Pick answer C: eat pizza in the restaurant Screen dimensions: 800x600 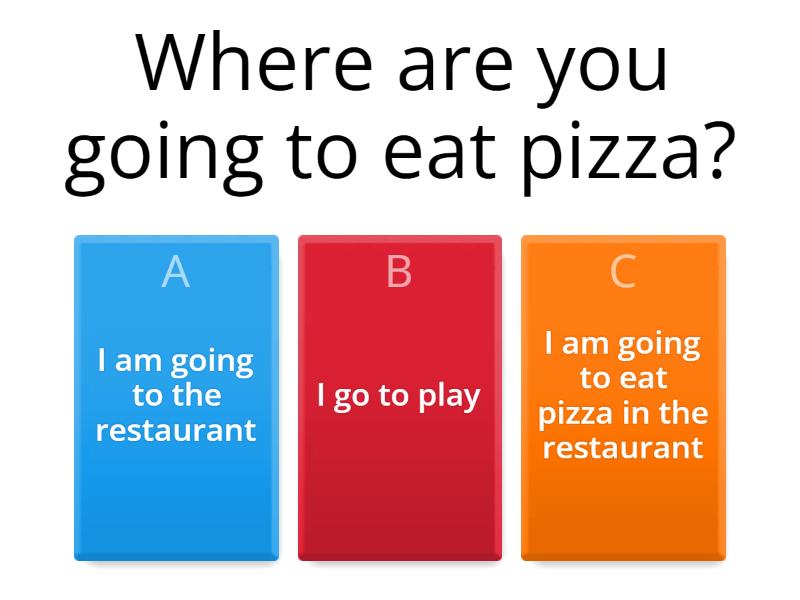pyautogui.click(x=623, y=397)
